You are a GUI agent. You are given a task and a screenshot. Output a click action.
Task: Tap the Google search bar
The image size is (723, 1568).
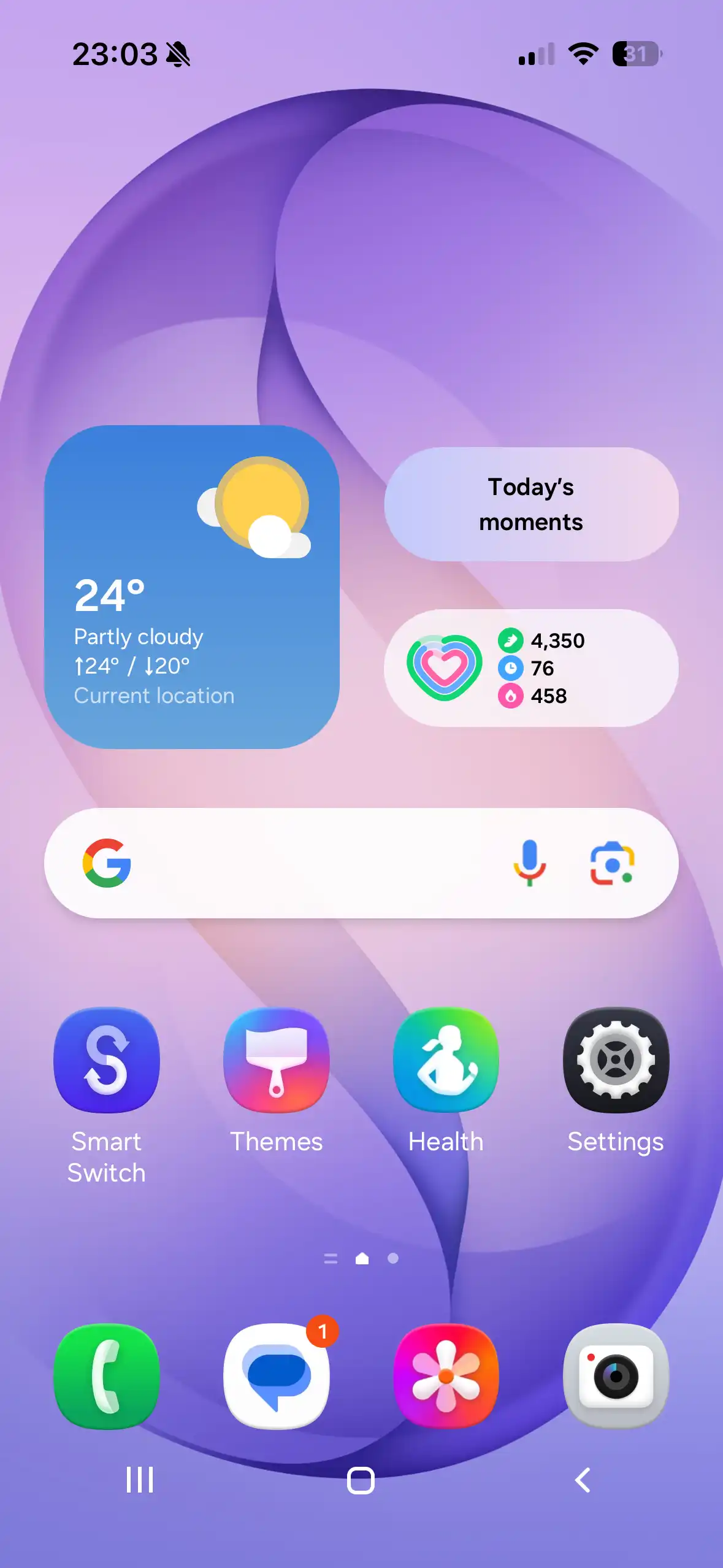click(307, 863)
